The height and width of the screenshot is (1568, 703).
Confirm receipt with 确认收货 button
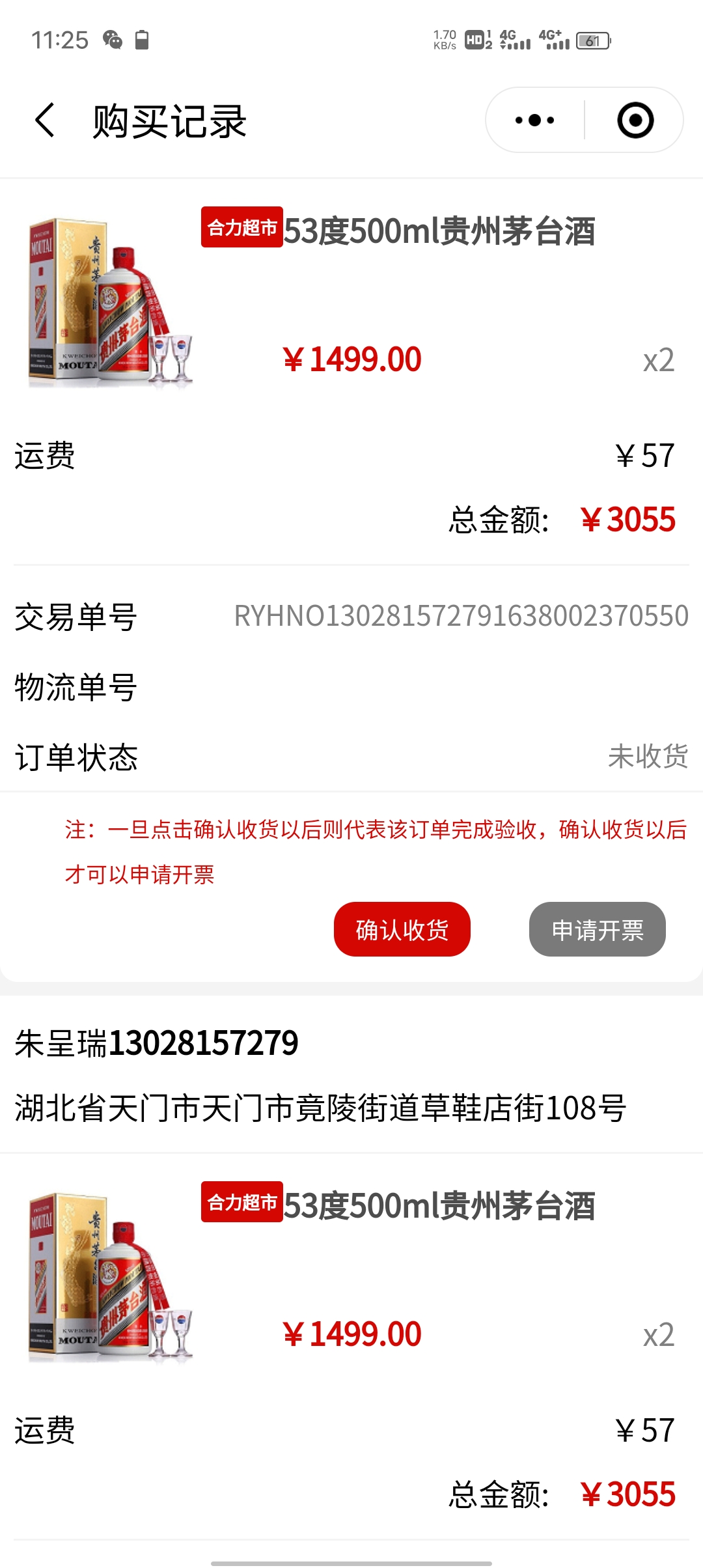[402, 929]
